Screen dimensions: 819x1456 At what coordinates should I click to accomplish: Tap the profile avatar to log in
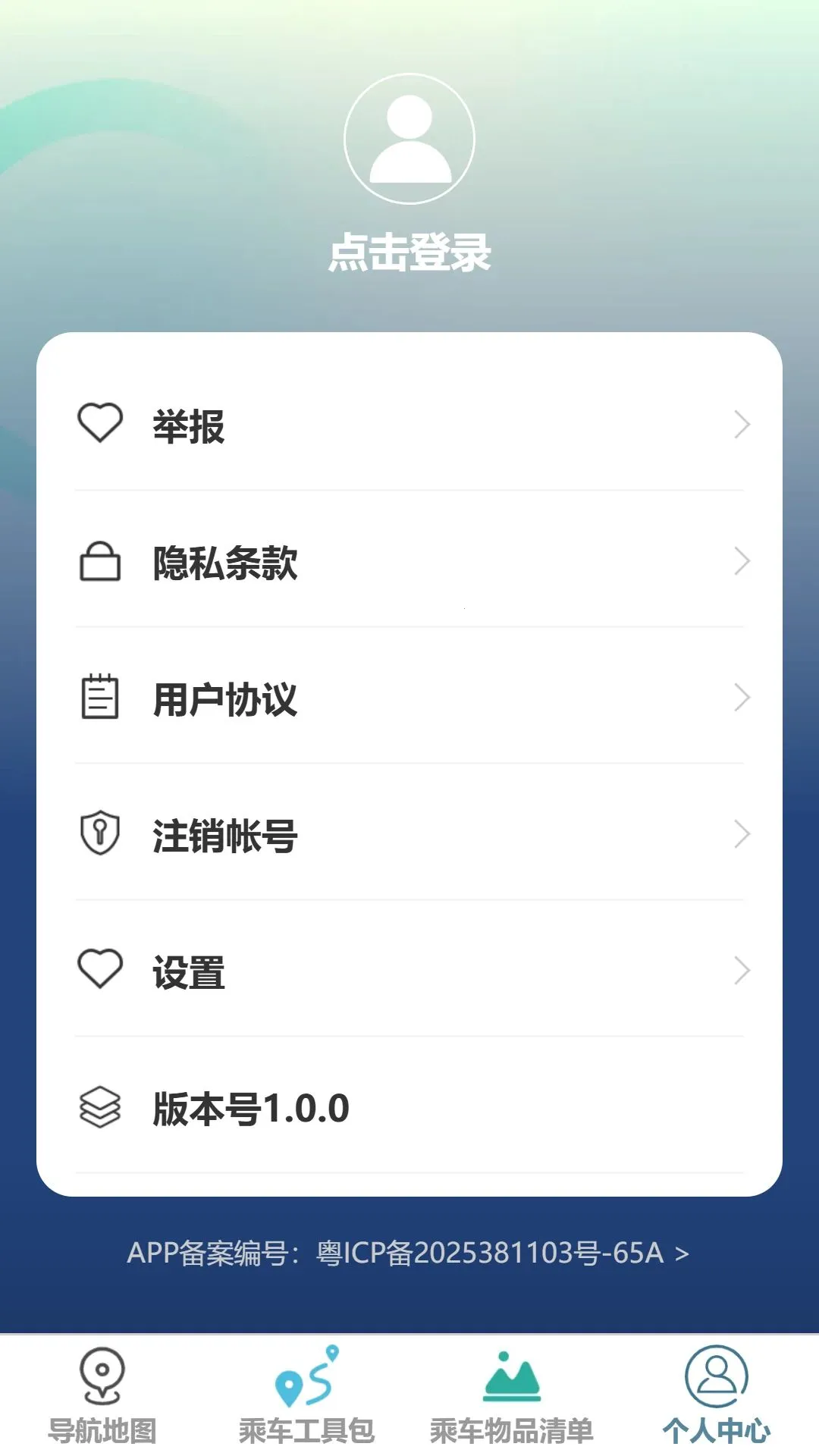pos(409,139)
